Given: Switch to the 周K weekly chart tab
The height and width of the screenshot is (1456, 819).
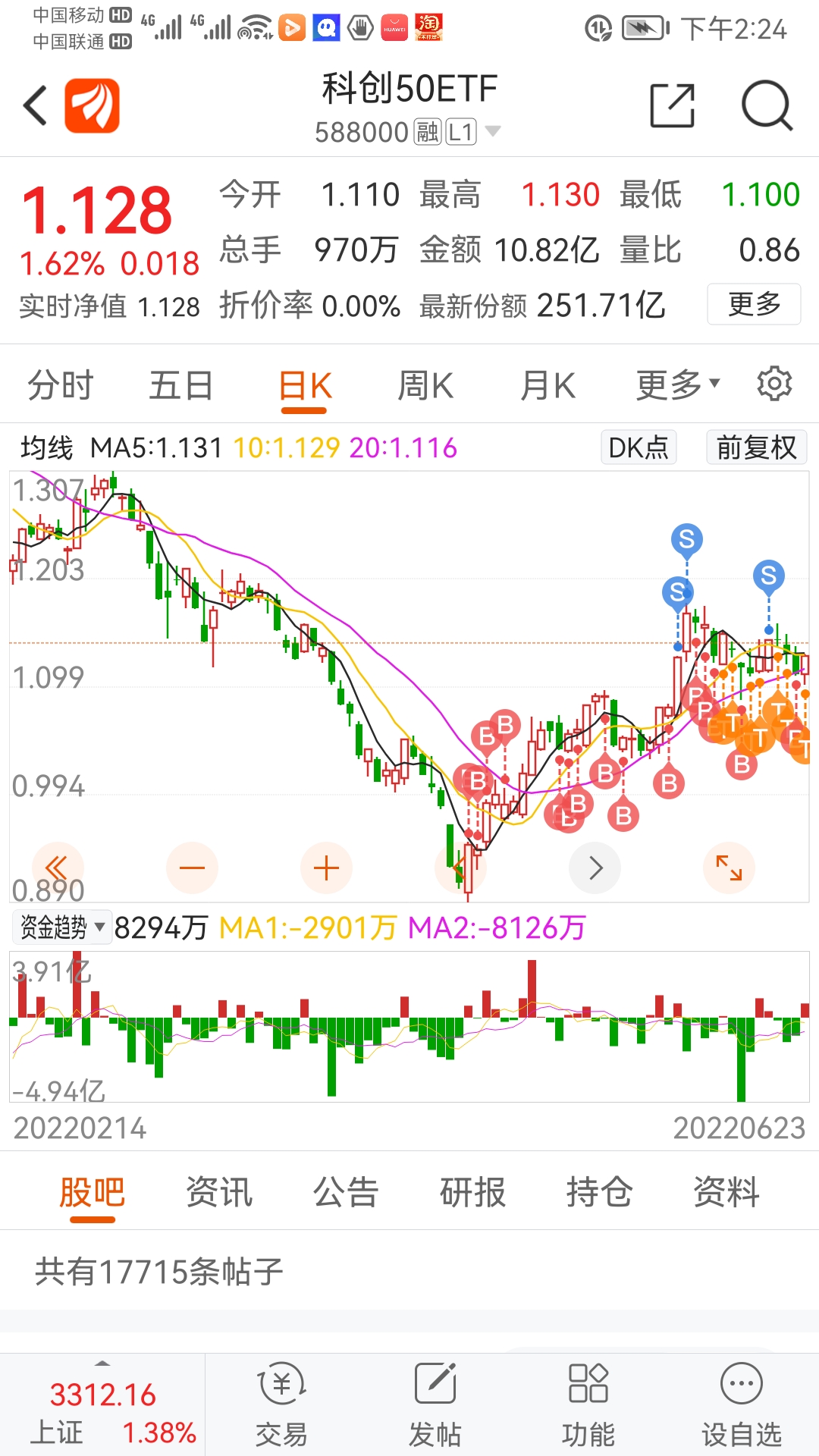Looking at the screenshot, I should click(x=425, y=384).
